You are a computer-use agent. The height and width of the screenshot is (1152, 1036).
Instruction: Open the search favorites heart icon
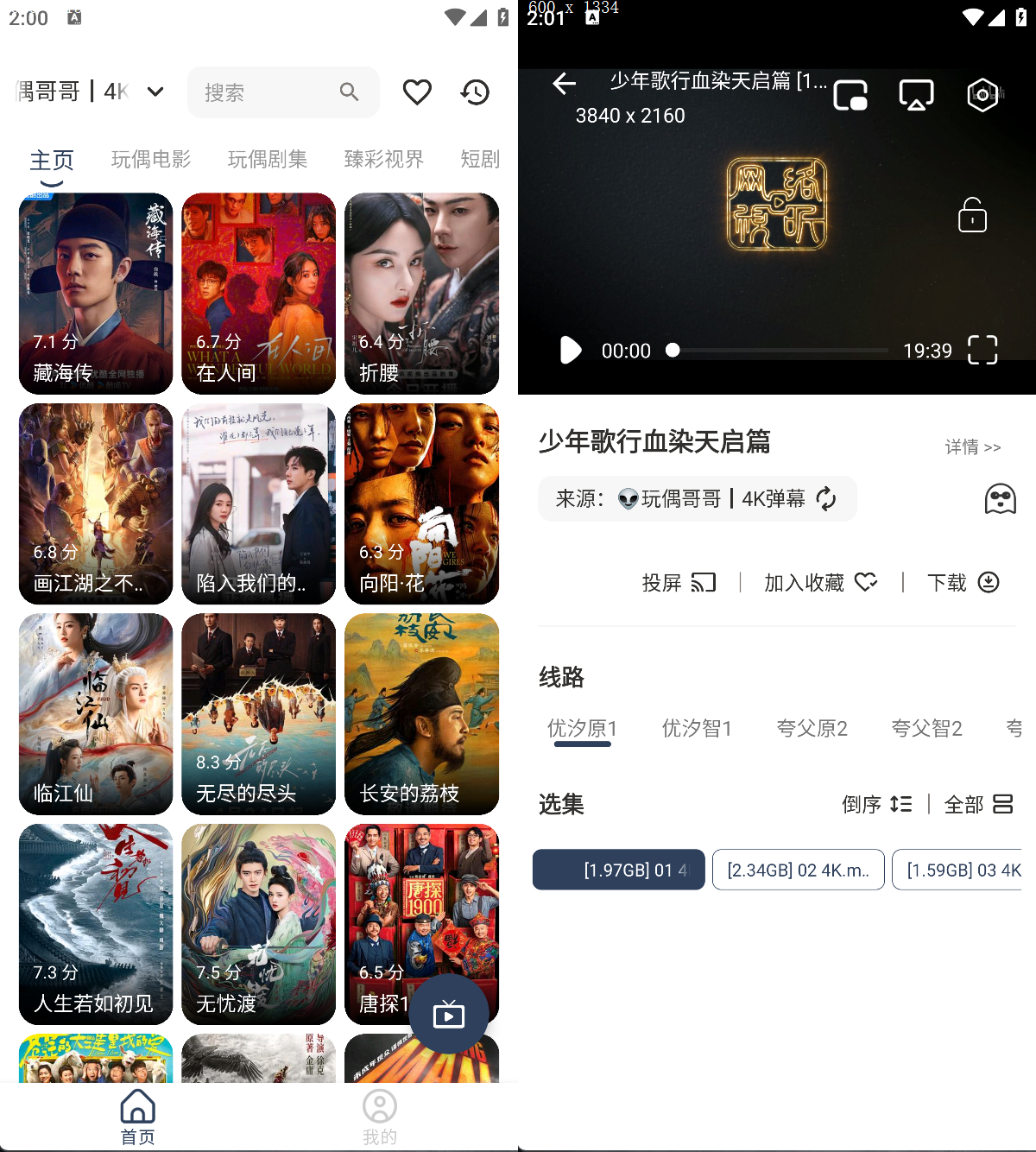417,92
